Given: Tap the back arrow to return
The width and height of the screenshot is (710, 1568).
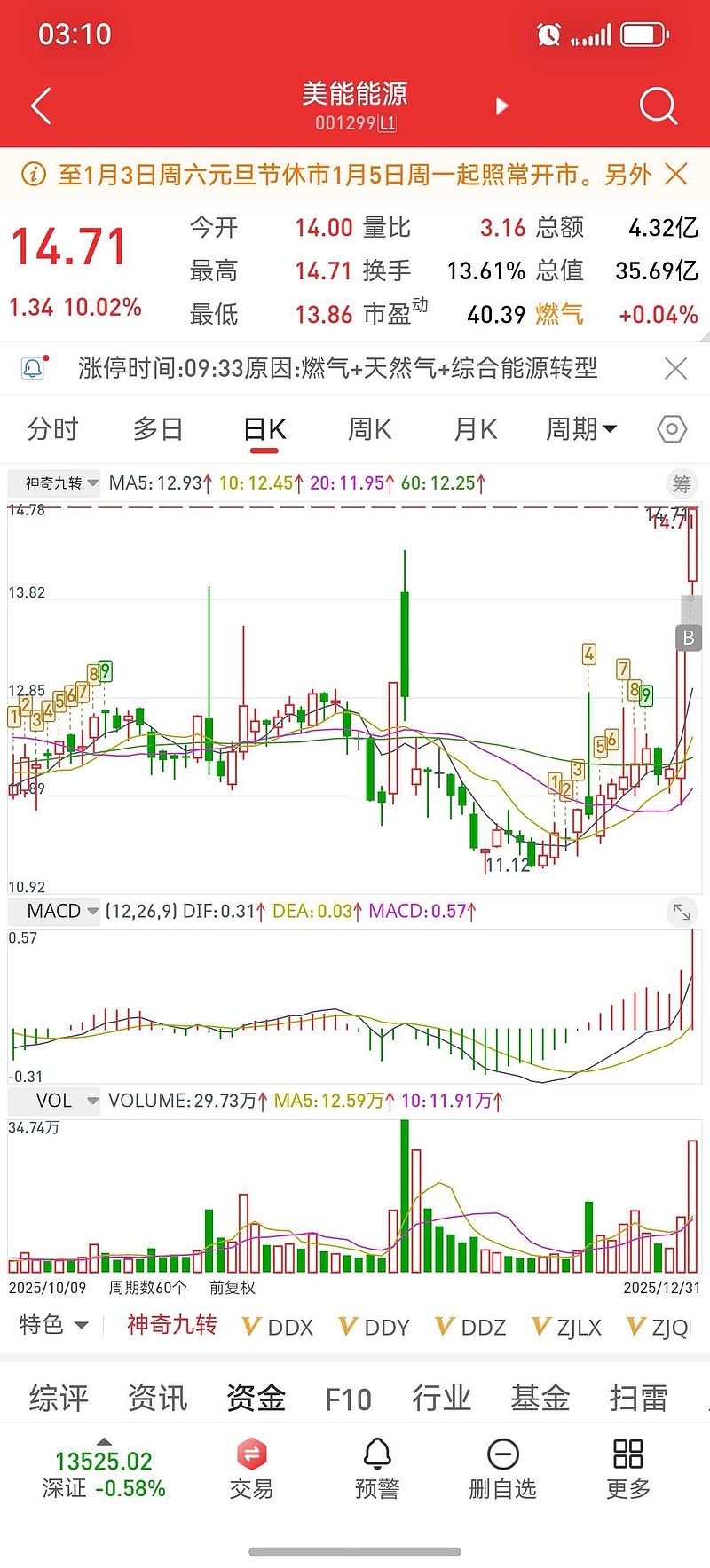Looking at the screenshot, I should click(x=40, y=105).
